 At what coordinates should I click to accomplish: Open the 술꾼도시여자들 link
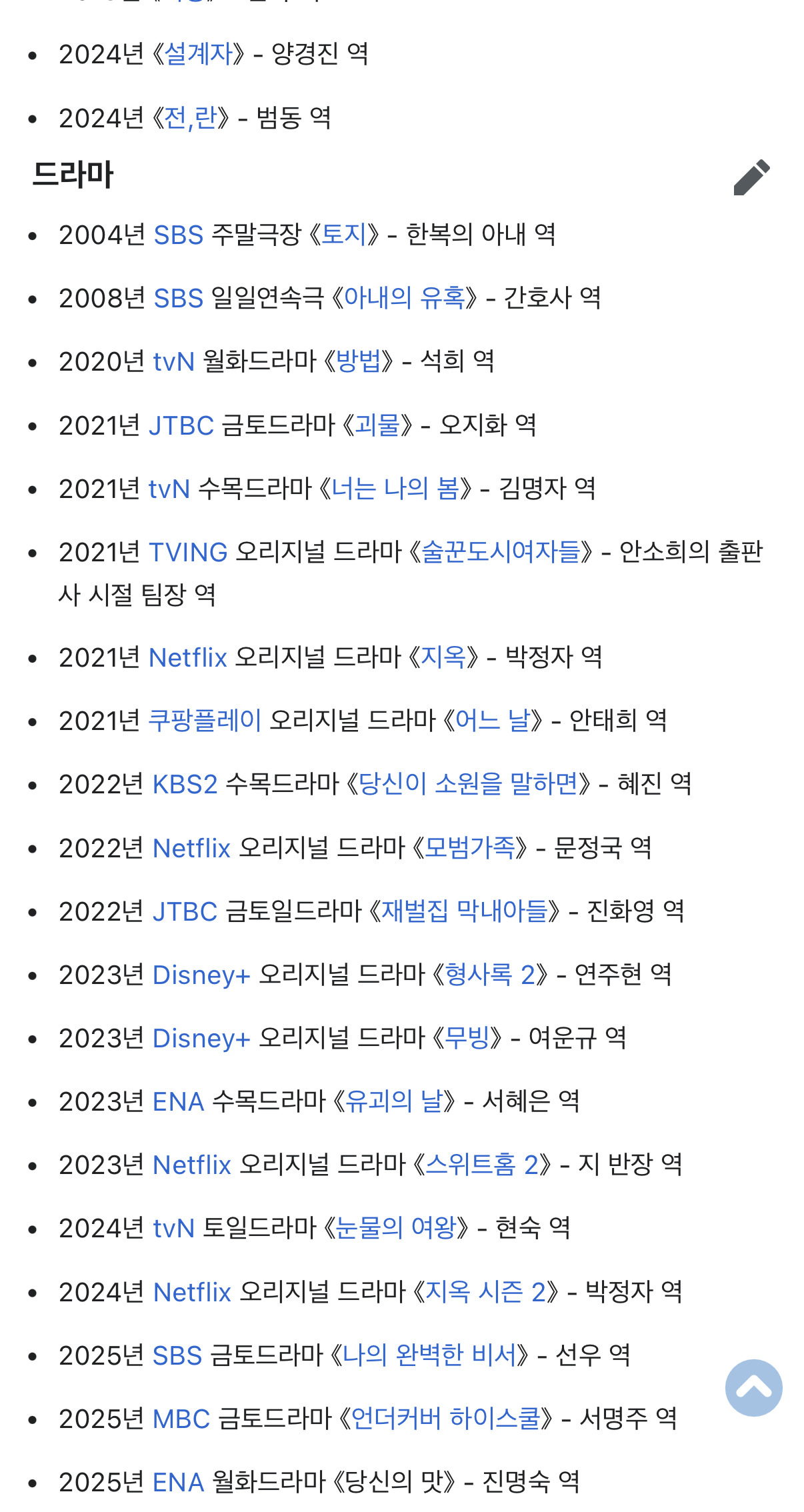coord(501,552)
